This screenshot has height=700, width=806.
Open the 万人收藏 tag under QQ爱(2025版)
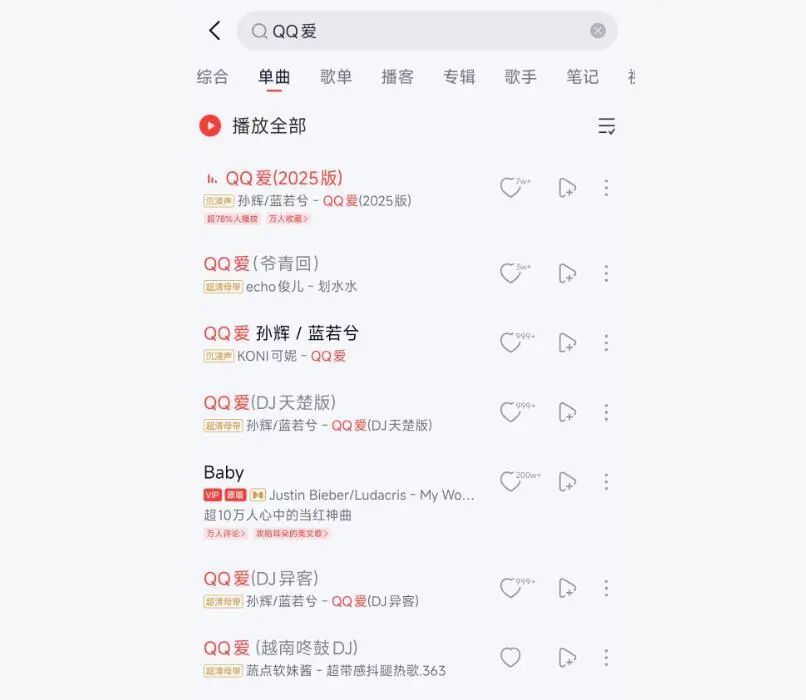click(289, 219)
